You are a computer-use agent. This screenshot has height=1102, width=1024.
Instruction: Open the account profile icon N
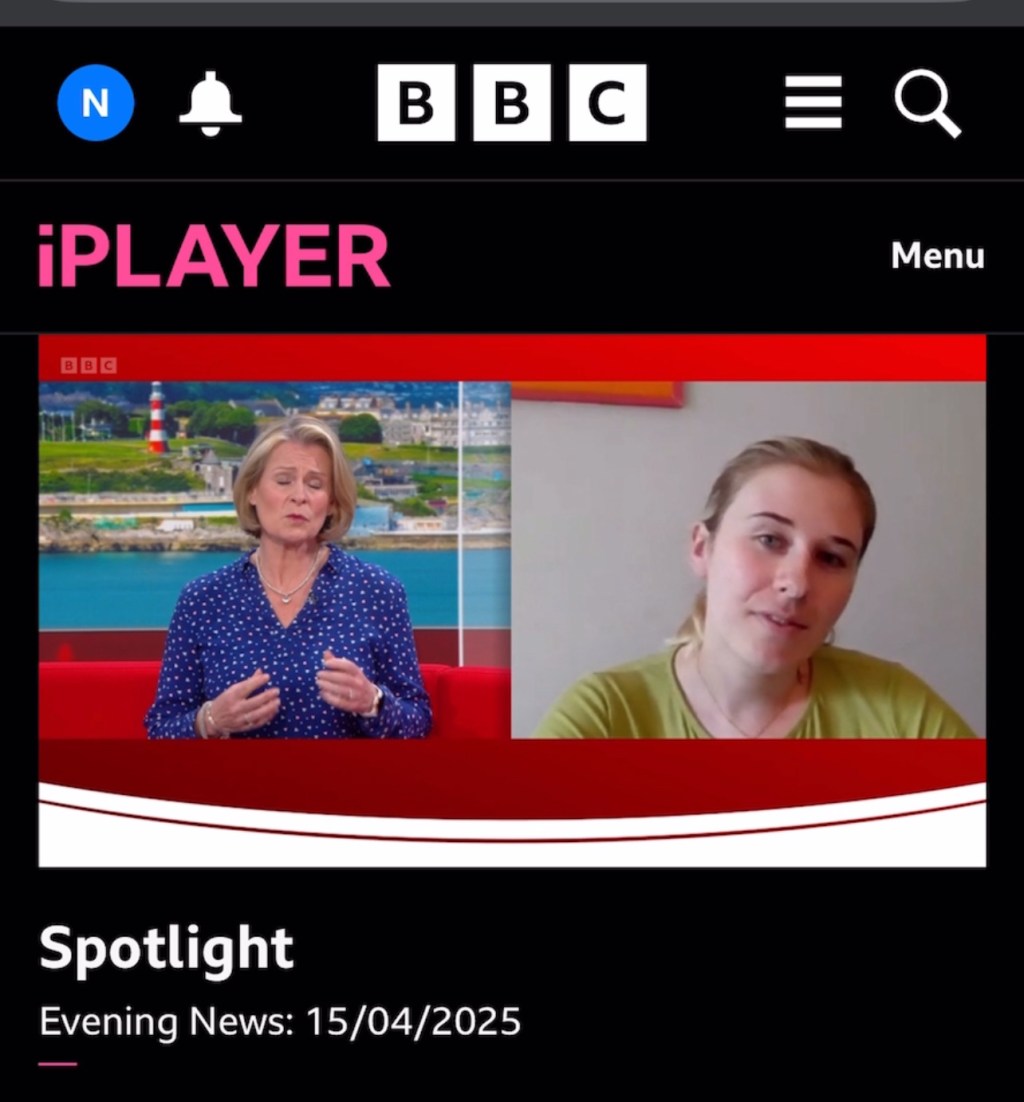[95, 103]
